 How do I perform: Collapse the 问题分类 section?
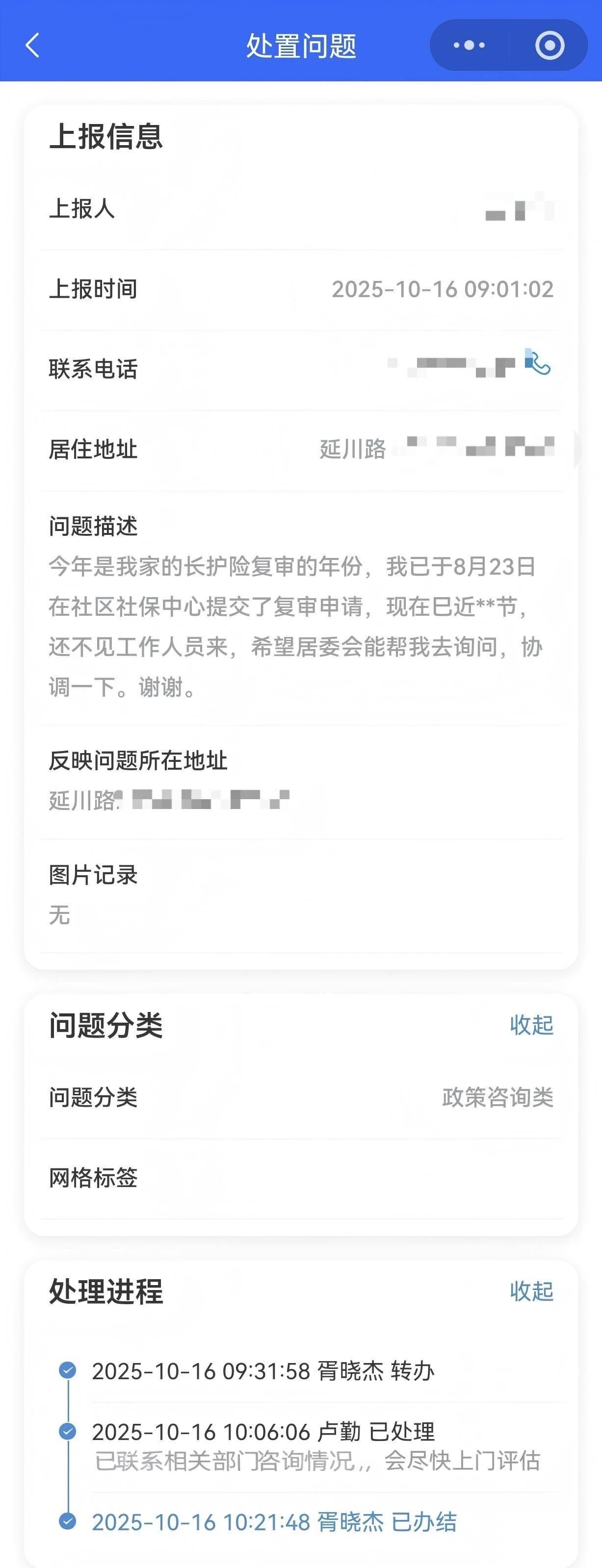click(531, 1025)
